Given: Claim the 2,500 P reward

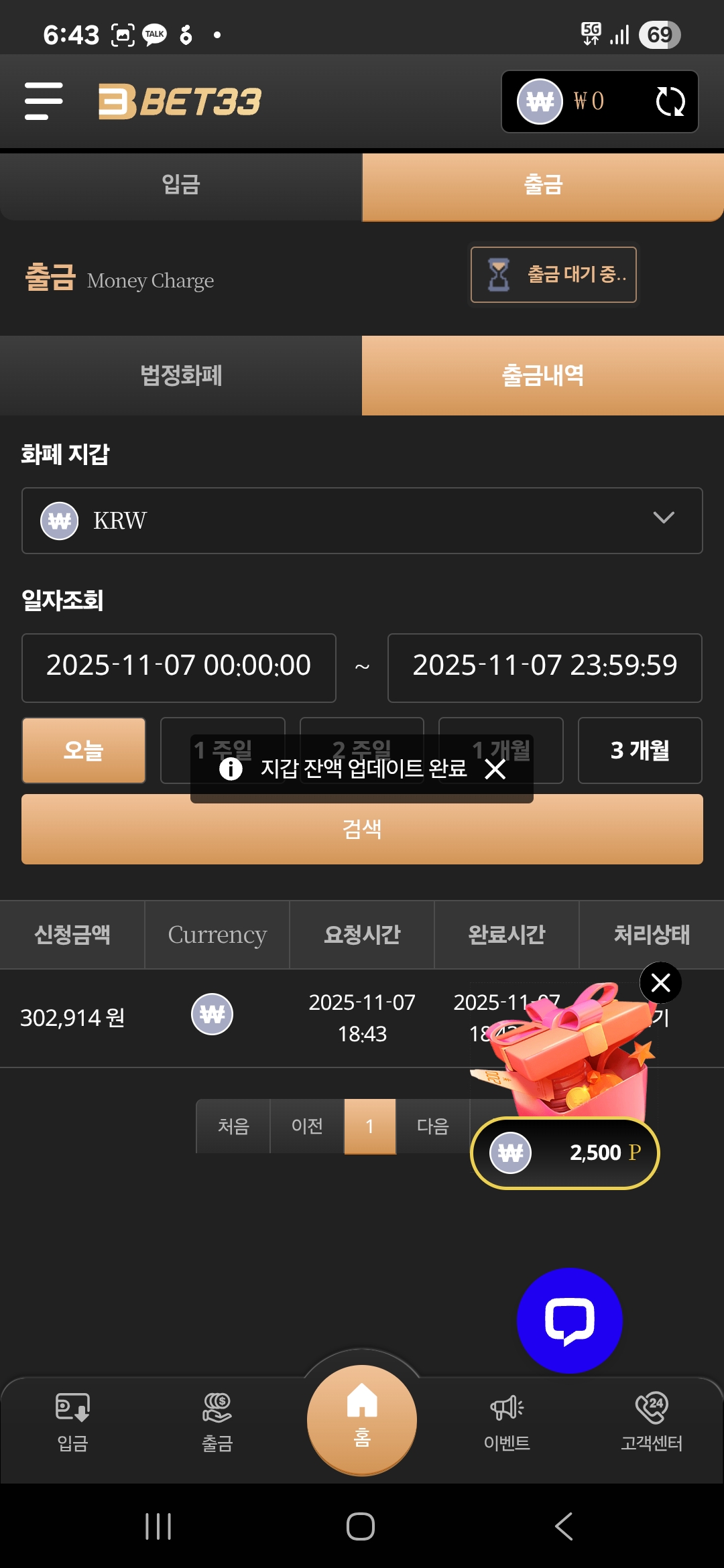Looking at the screenshot, I should (565, 1153).
